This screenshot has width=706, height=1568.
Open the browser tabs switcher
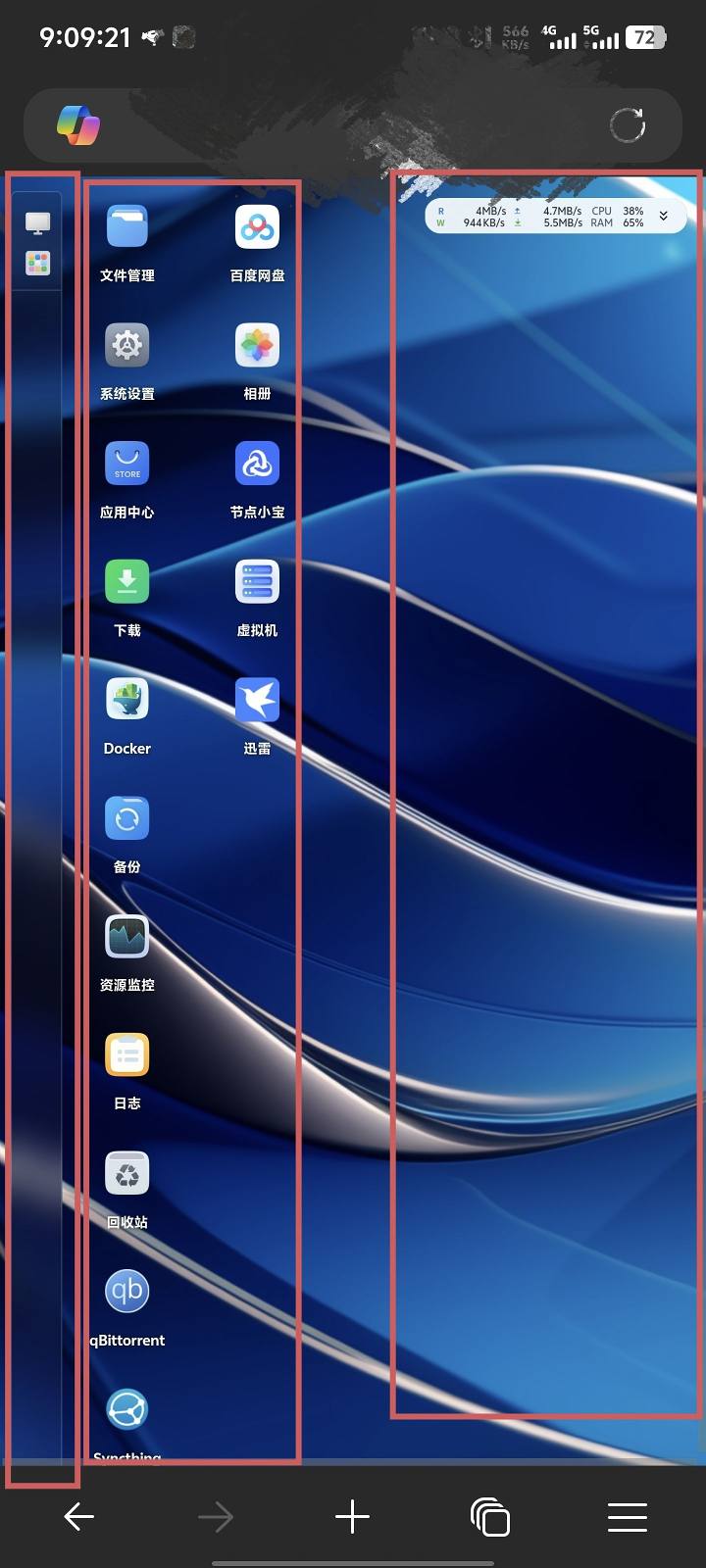(x=490, y=1517)
